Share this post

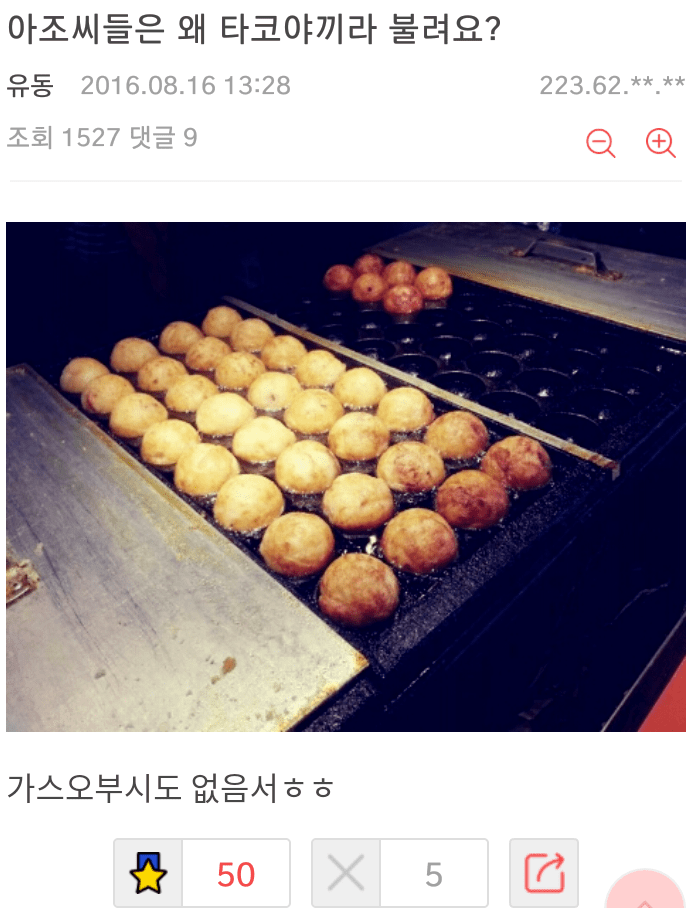[544, 874]
